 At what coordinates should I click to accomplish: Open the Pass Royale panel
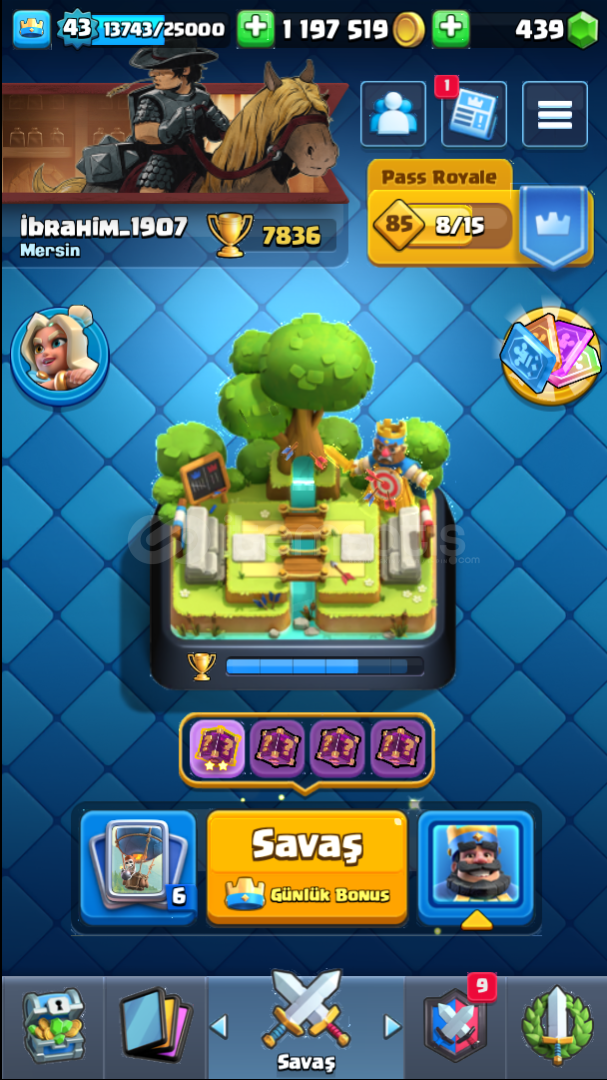tap(480, 213)
